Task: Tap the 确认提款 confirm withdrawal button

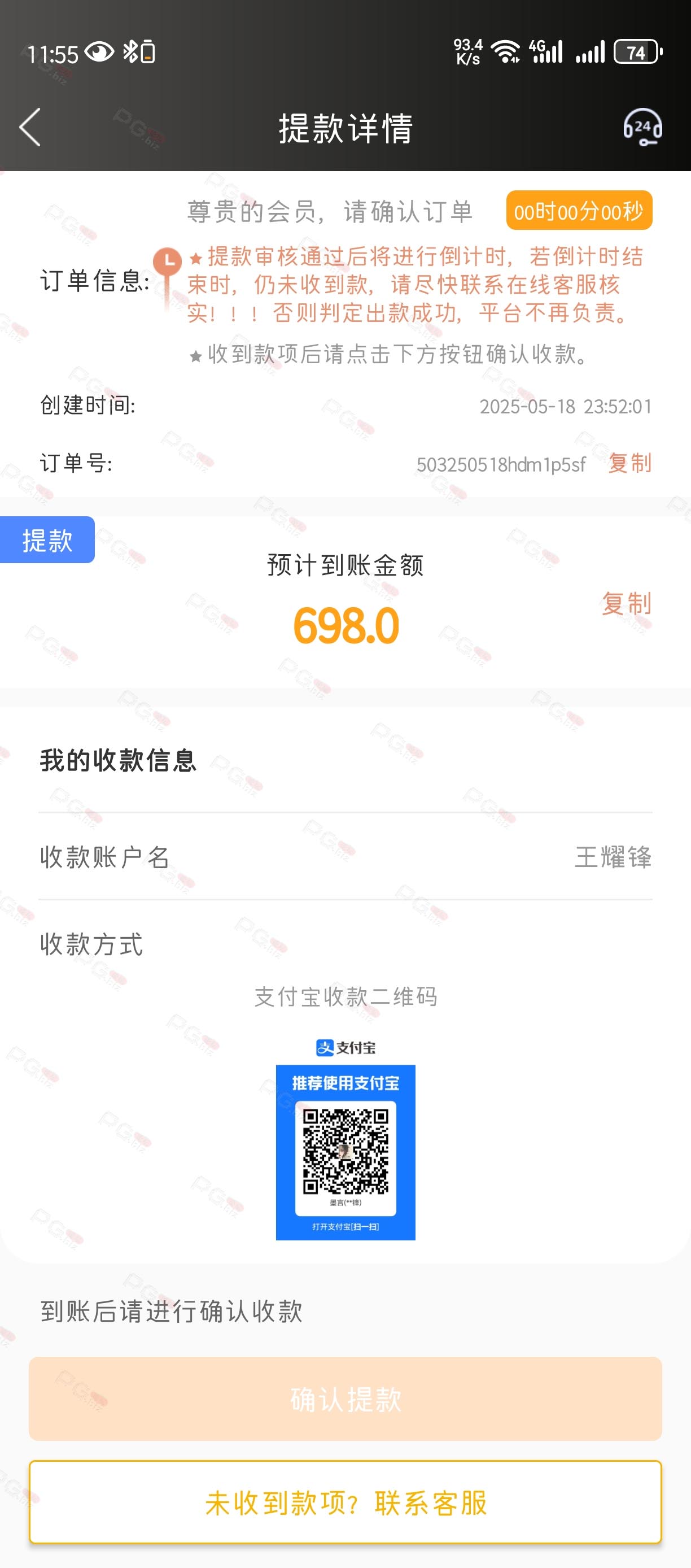Action: [x=345, y=1398]
